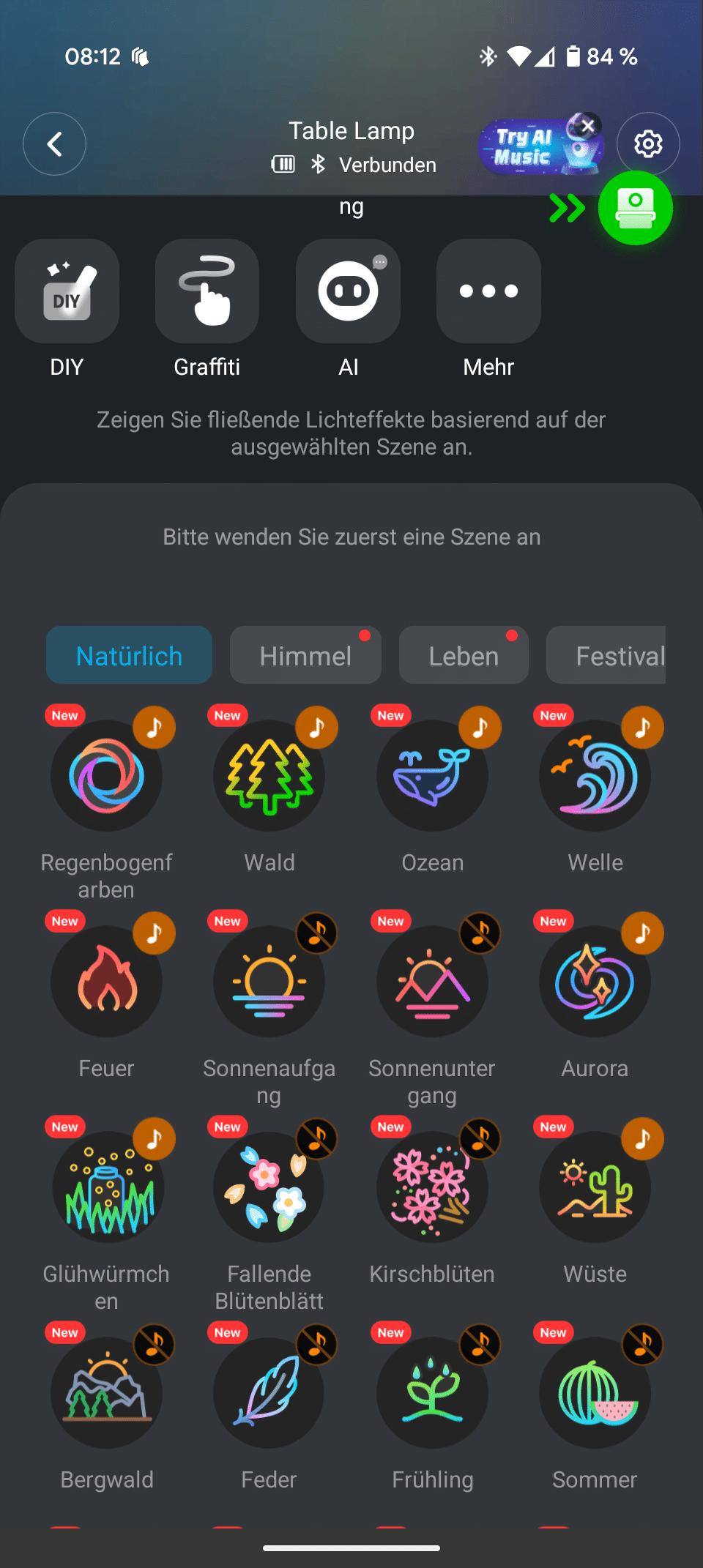Switch to the Leben tab

(464, 655)
